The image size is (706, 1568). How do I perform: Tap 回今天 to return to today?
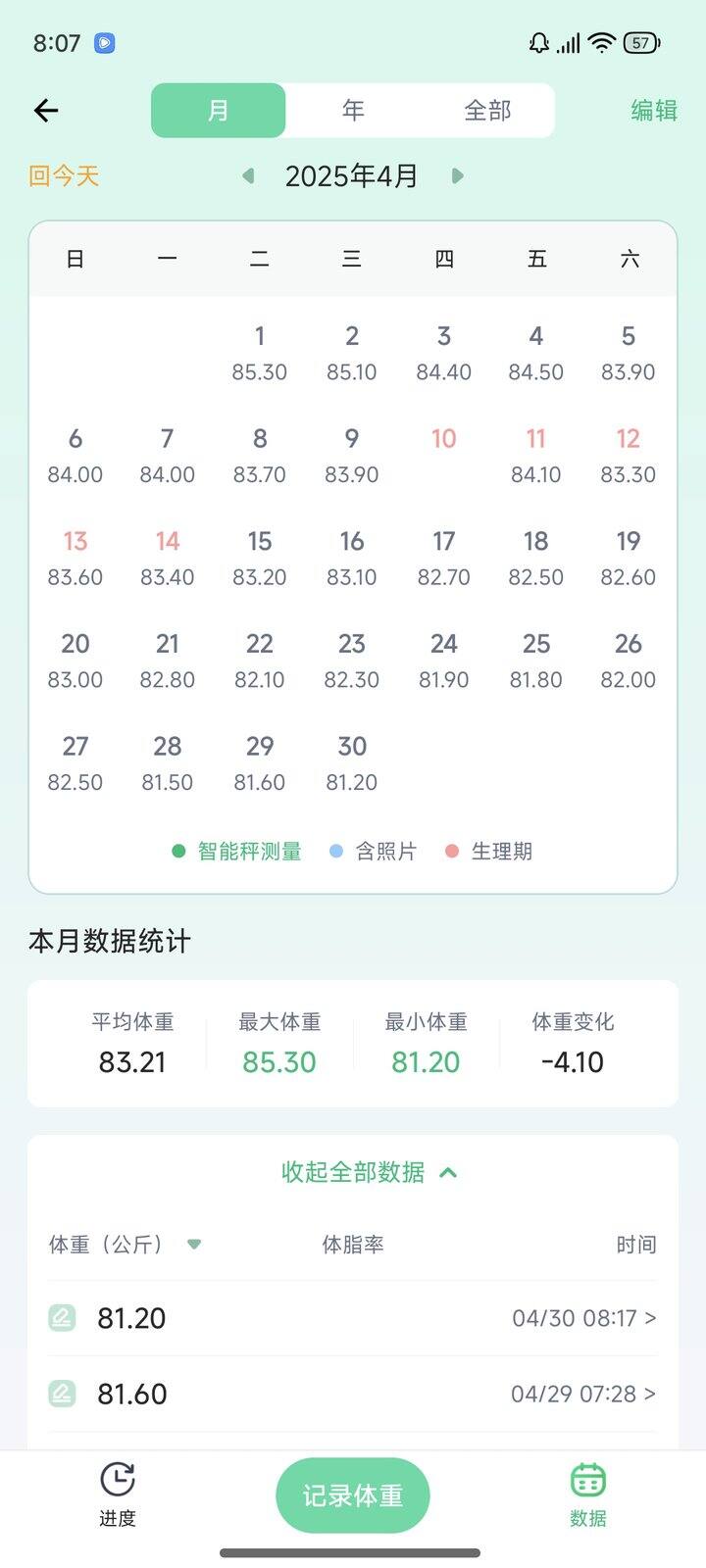64,176
